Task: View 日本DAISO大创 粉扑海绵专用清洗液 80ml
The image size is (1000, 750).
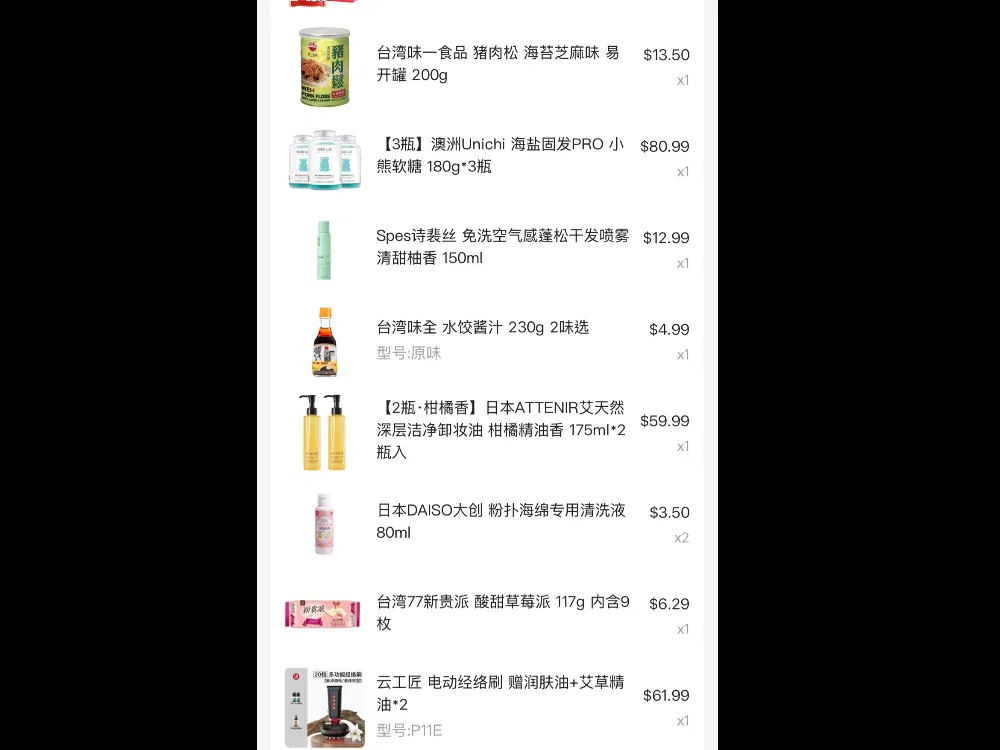Action: [x=500, y=521]
